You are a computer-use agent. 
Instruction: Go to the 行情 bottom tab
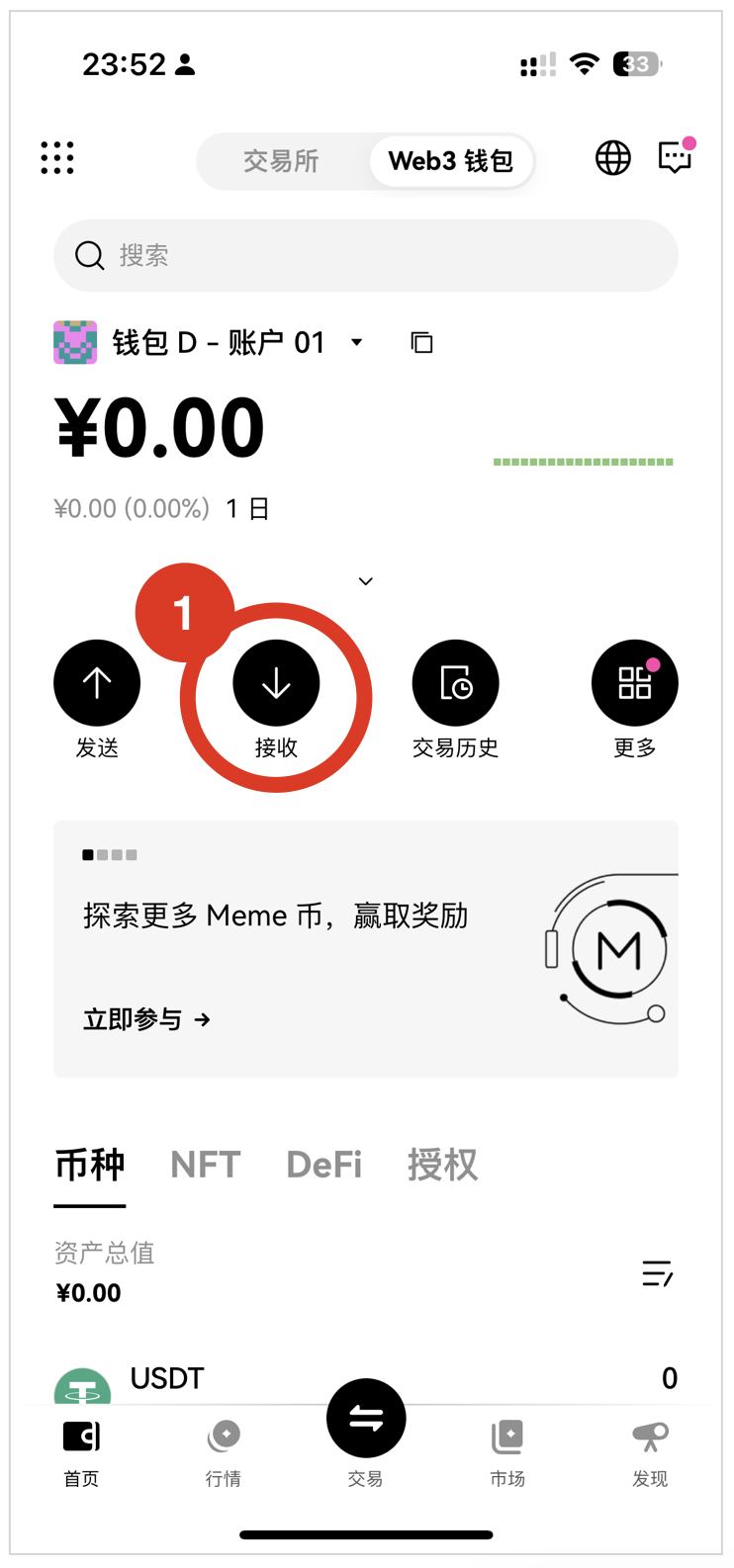[x=224, y=1451]
